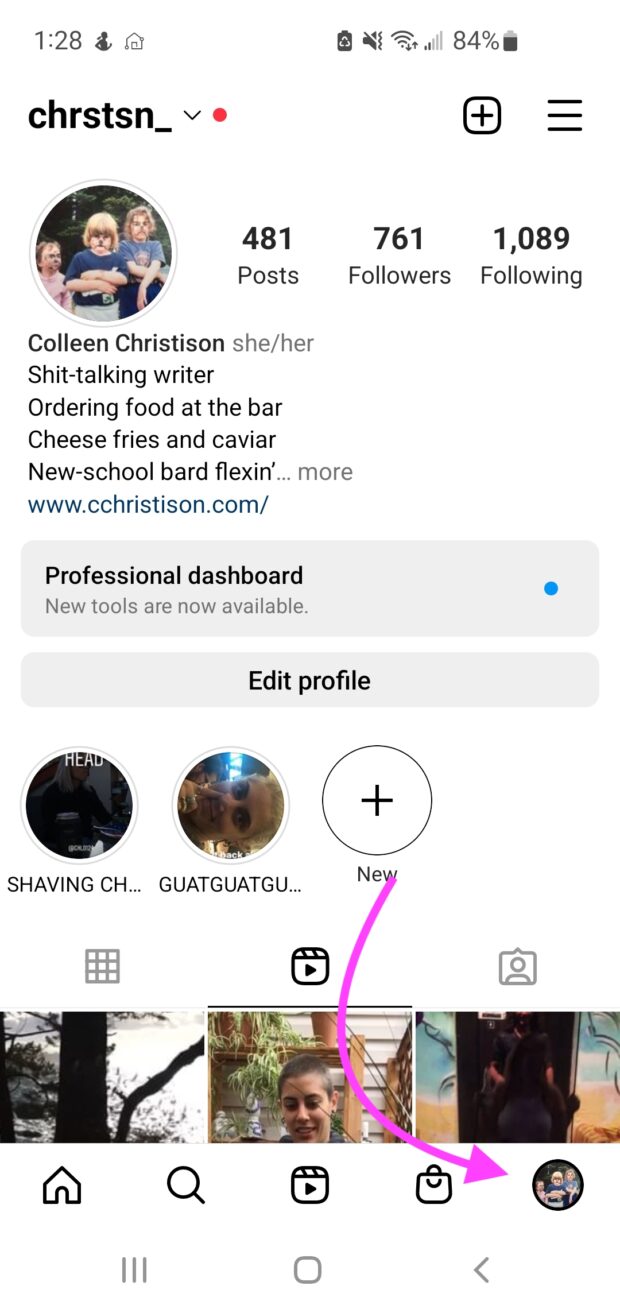Viewport: 620px width, 1309px height.
Task: Open the create new post plus icon
Action: (x=481, y=116)
